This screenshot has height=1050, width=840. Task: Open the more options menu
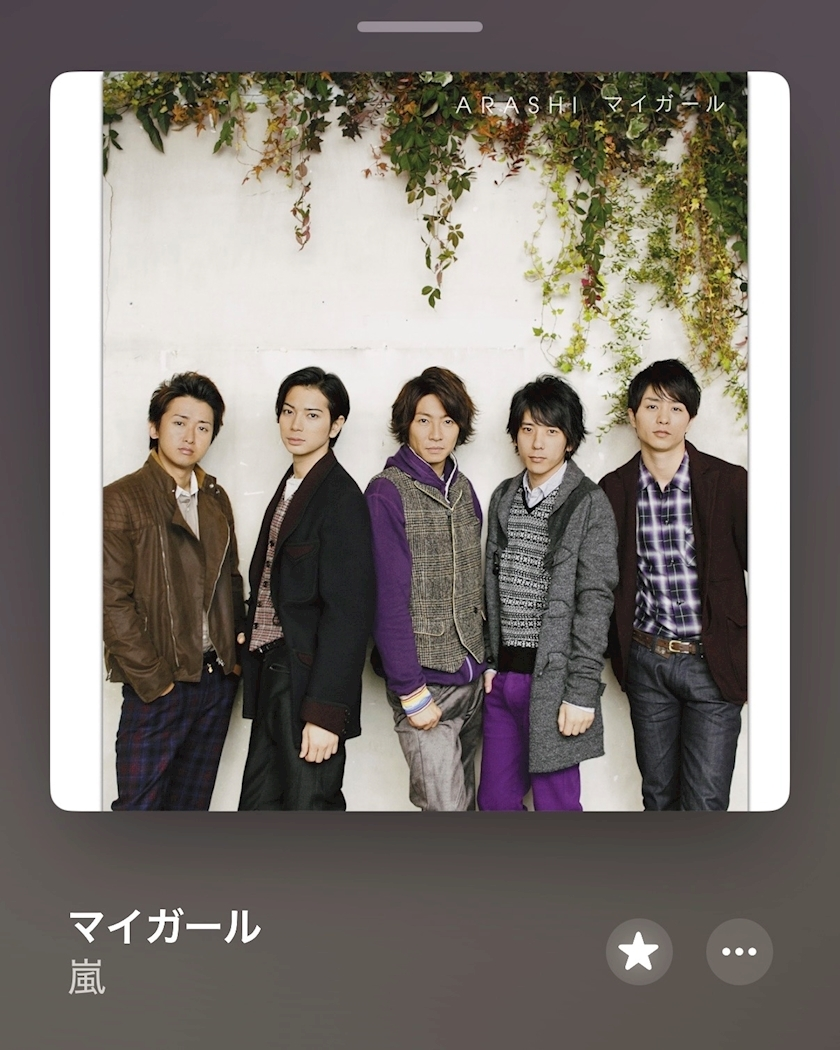[739, 951]
